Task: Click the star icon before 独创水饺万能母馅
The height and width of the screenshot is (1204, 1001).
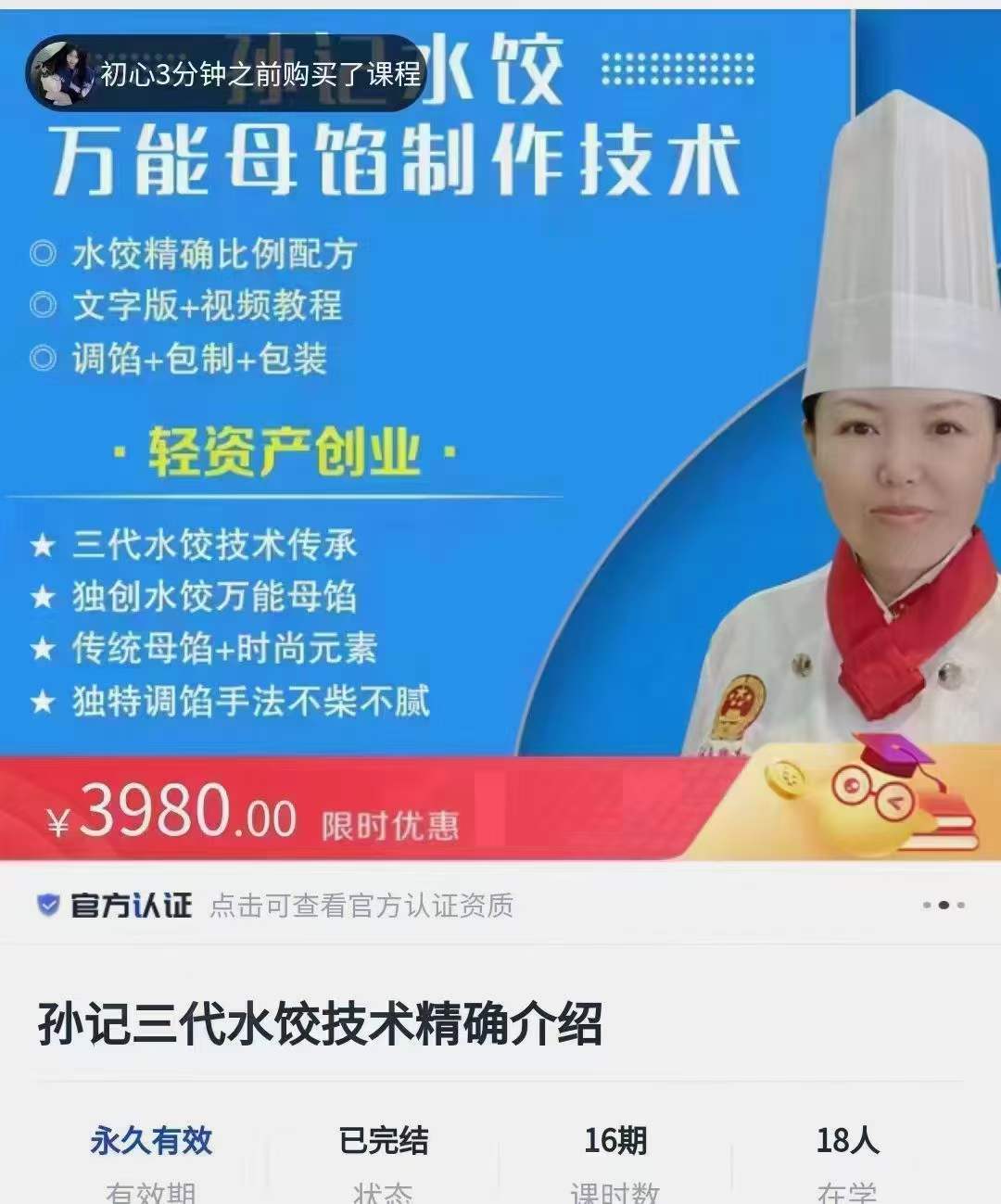Action: (x=41, y=598)
